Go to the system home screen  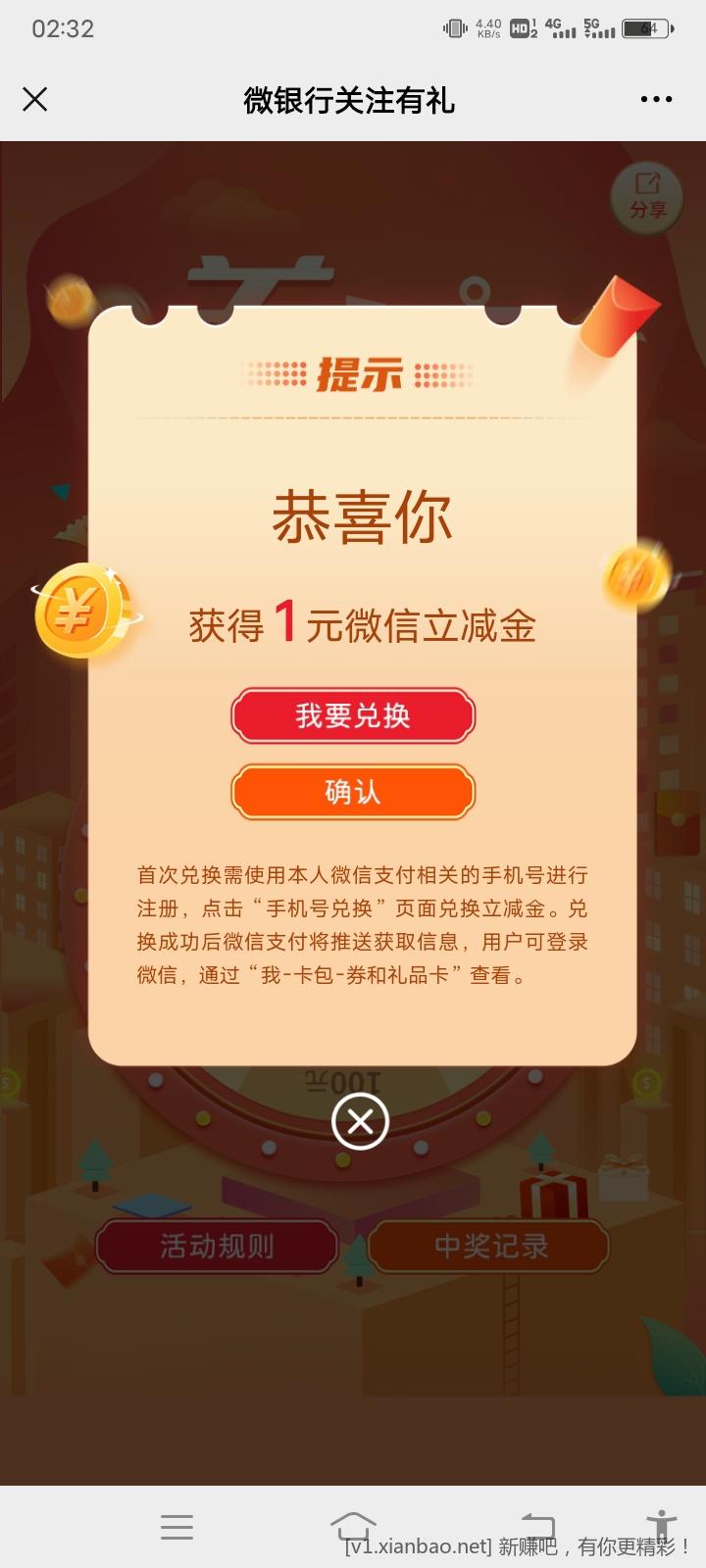353,1526
